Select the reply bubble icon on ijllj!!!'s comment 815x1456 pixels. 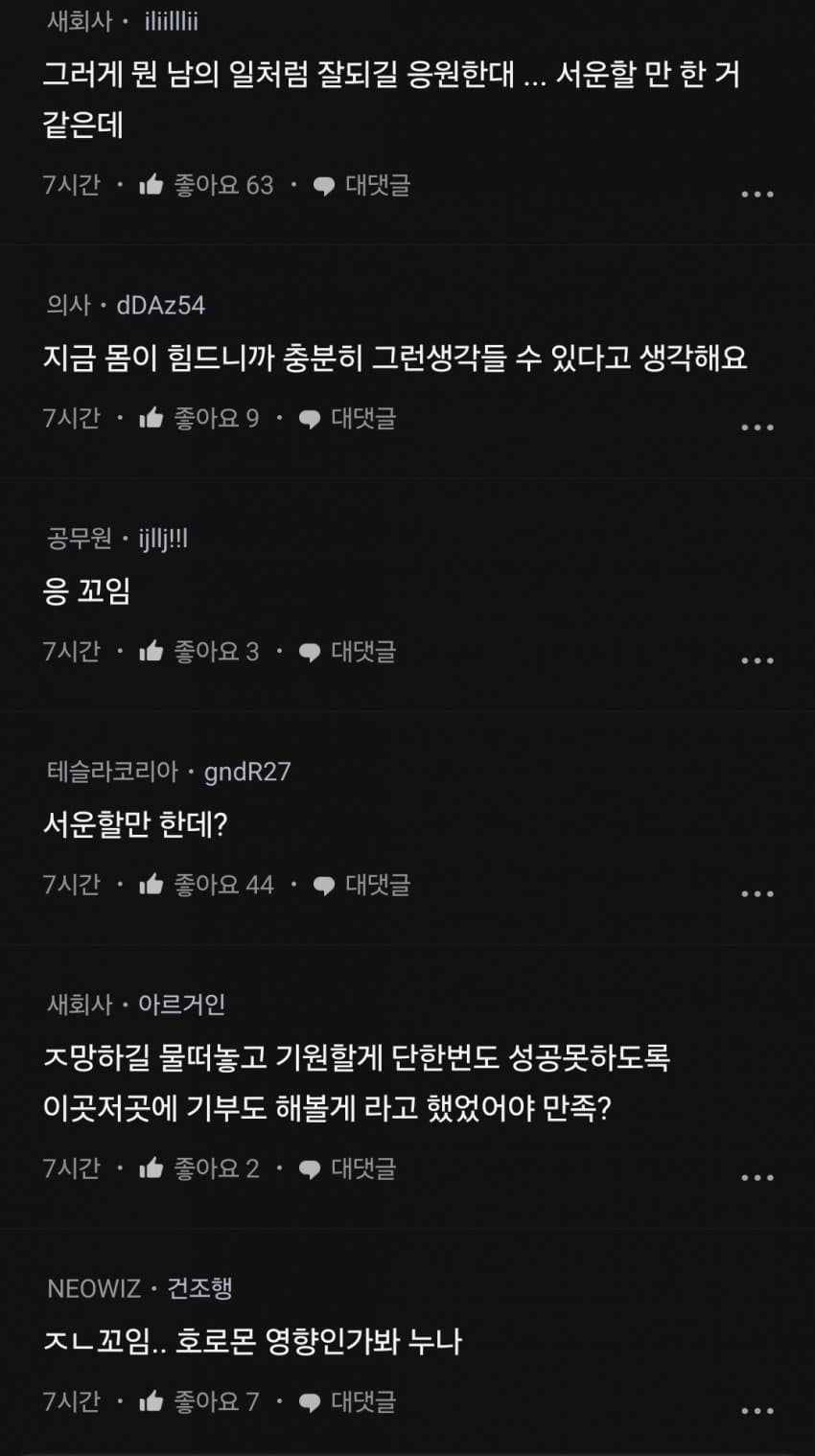(309, 650)
